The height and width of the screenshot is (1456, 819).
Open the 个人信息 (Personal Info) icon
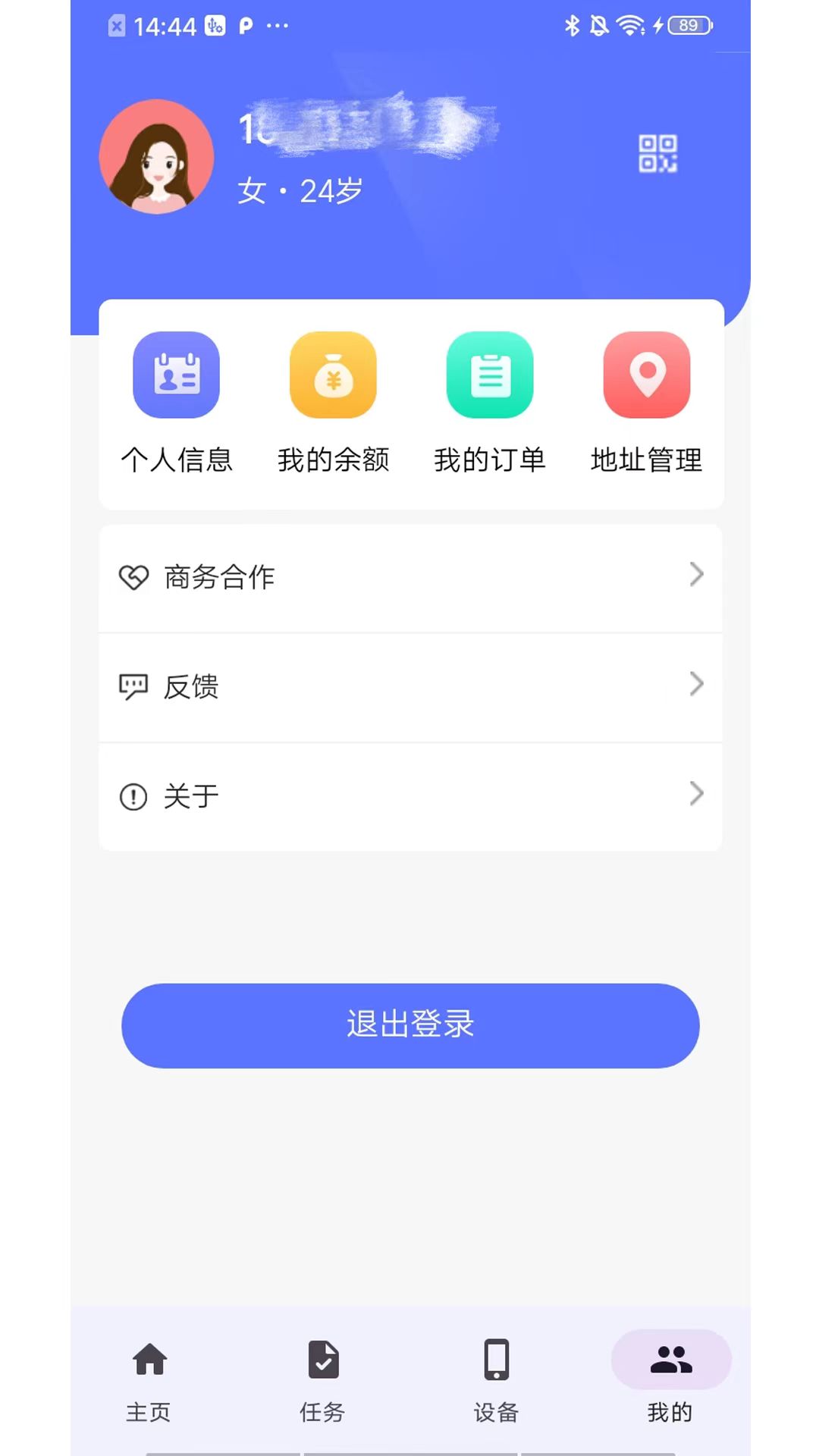click(x=176, y=375)
